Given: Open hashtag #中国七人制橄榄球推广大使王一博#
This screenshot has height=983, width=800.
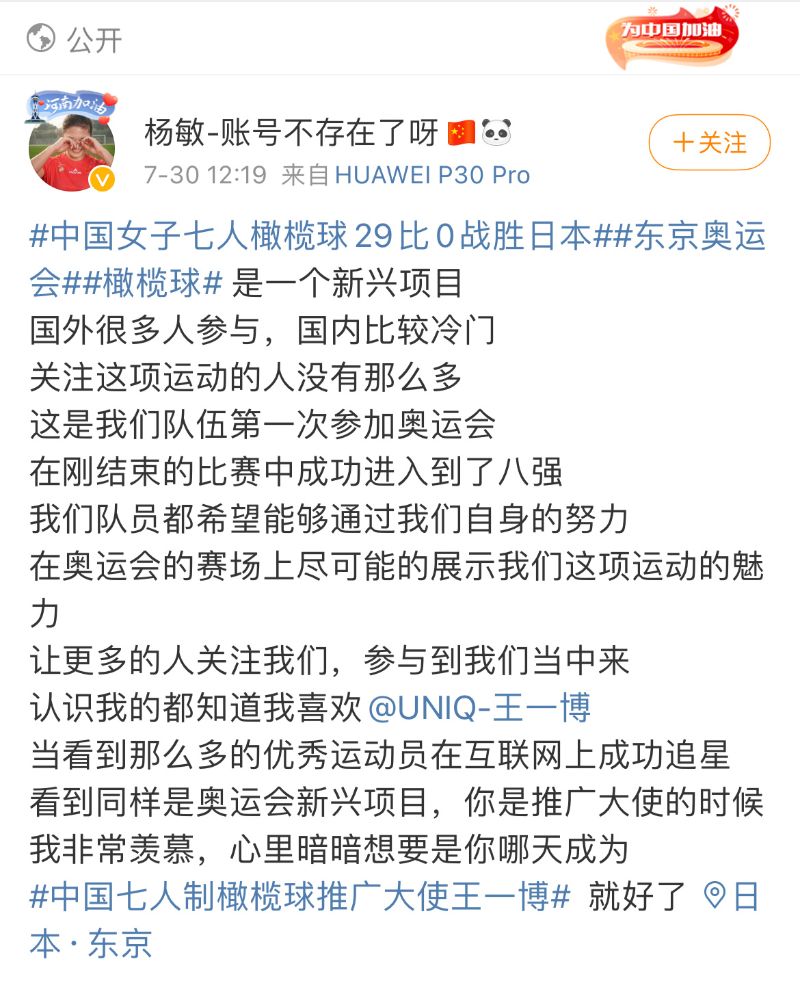Looking at the screenshot, I should [x=300, y=896].
